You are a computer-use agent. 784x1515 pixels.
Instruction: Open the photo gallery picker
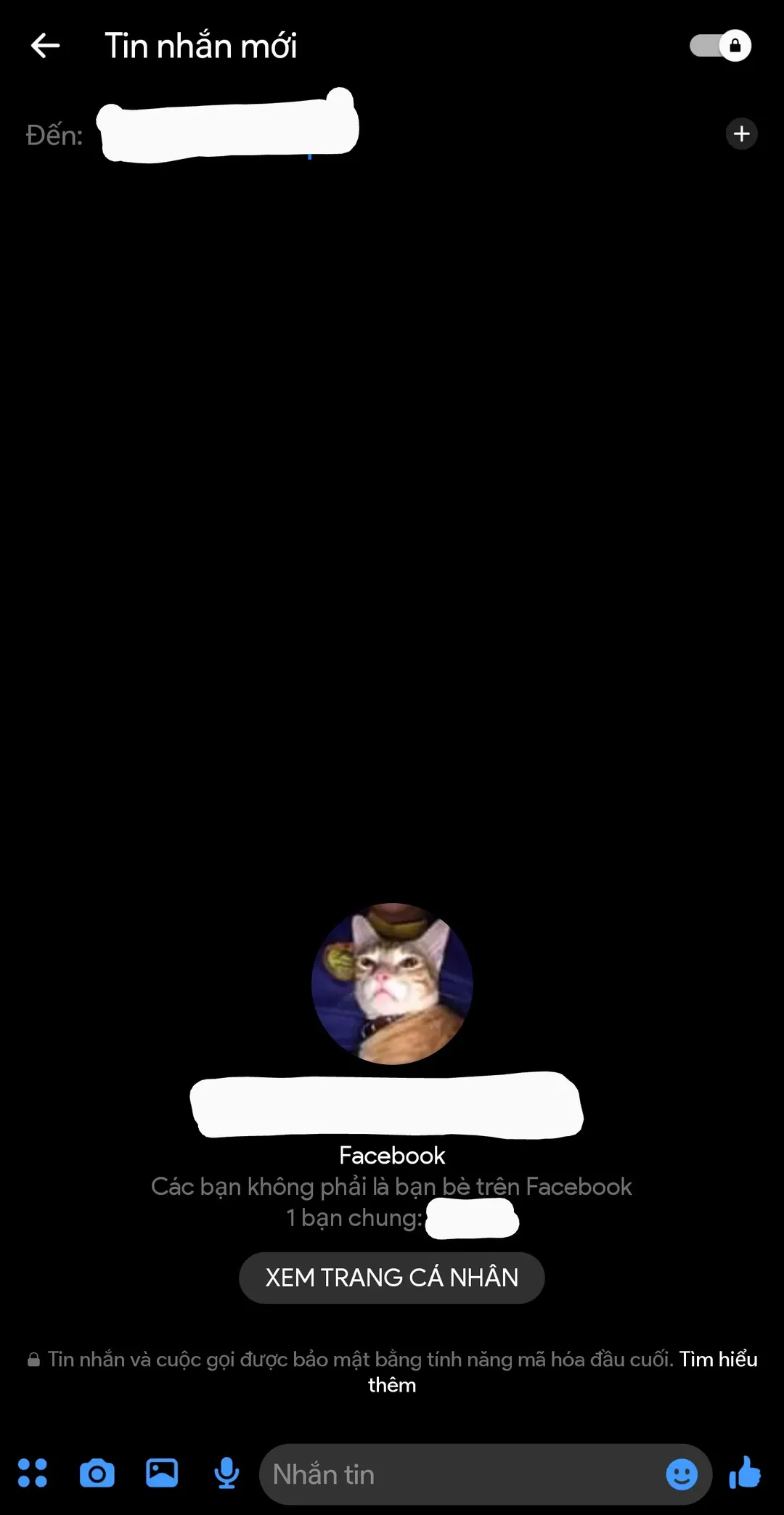pyautogui.click(x=162, y=1473)
